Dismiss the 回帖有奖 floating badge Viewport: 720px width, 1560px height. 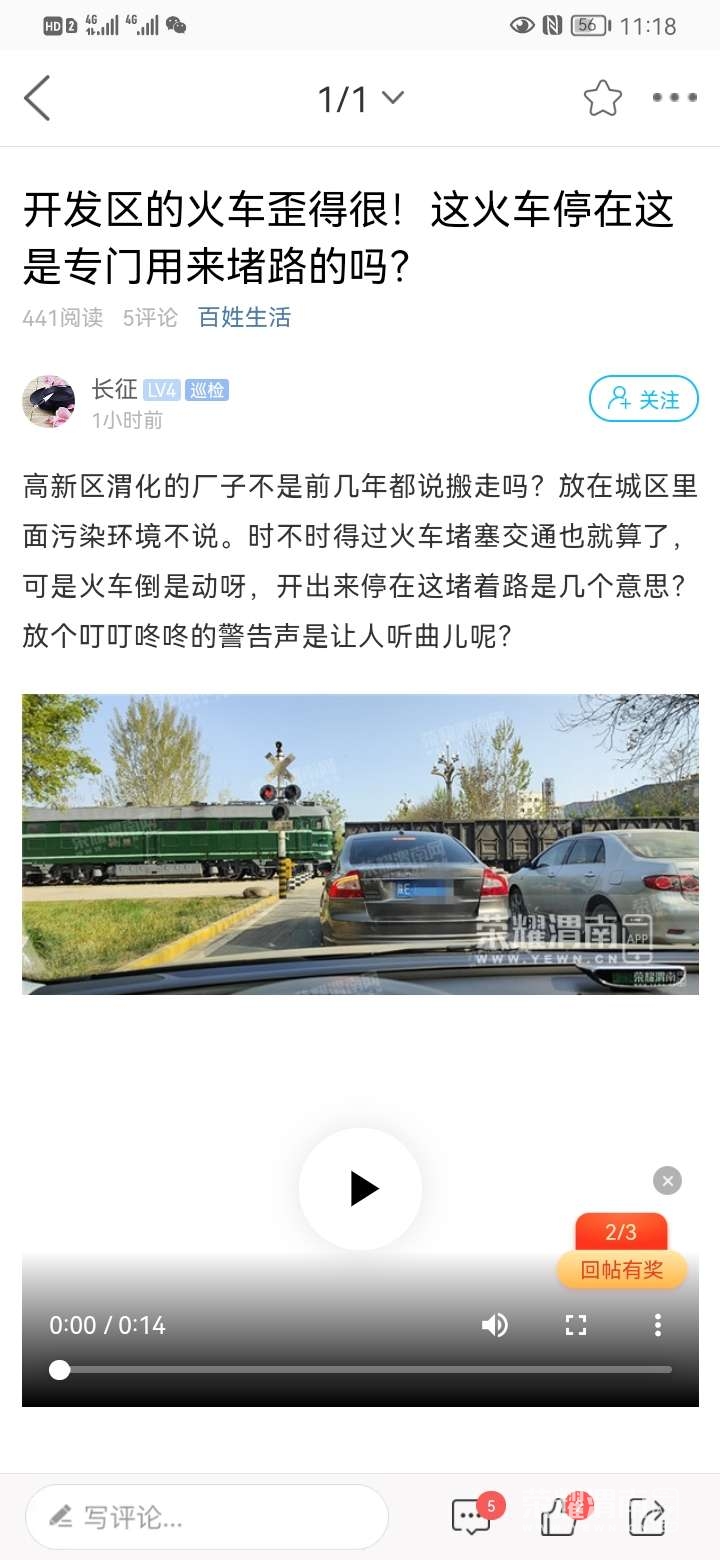[667, 1181]
